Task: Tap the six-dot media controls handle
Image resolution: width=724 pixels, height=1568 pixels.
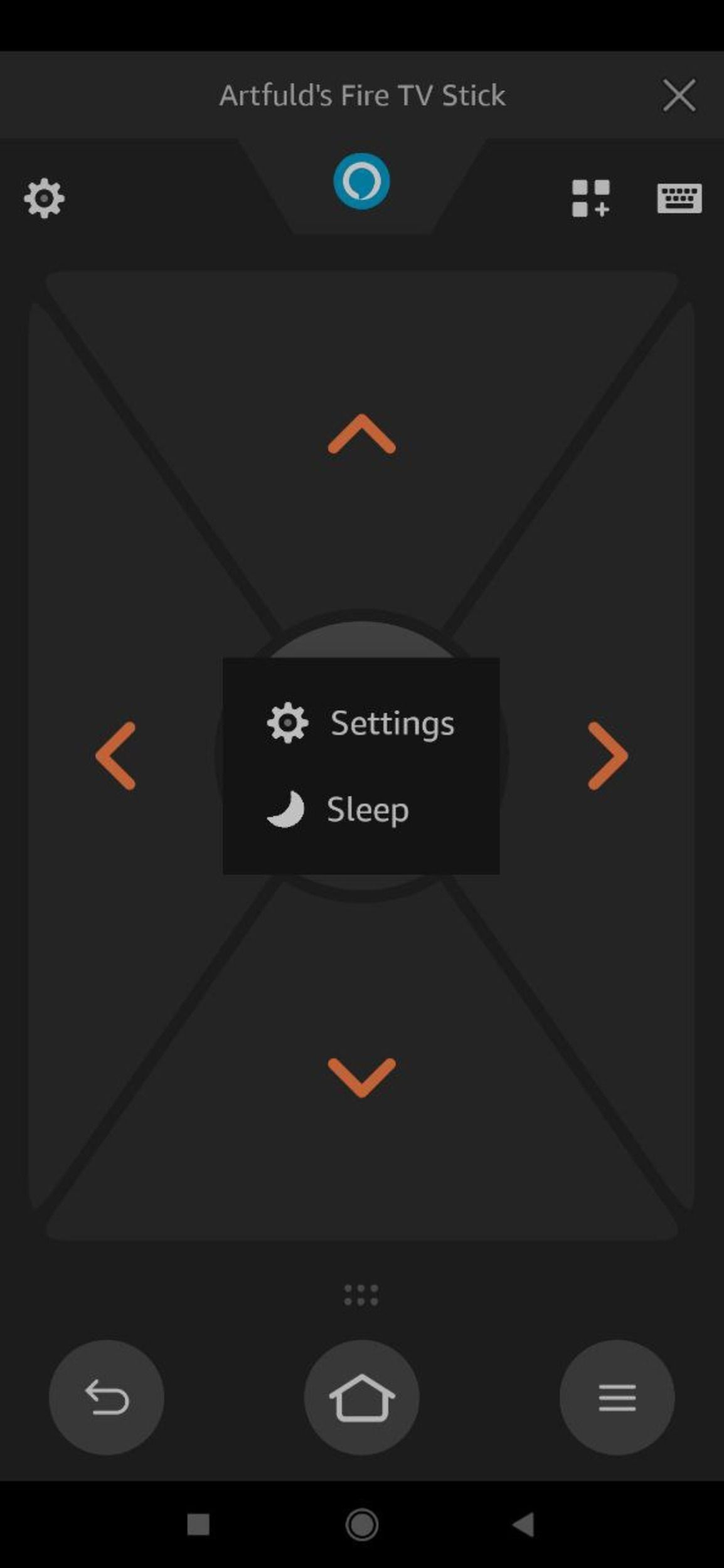Action: coord(361,1295)
